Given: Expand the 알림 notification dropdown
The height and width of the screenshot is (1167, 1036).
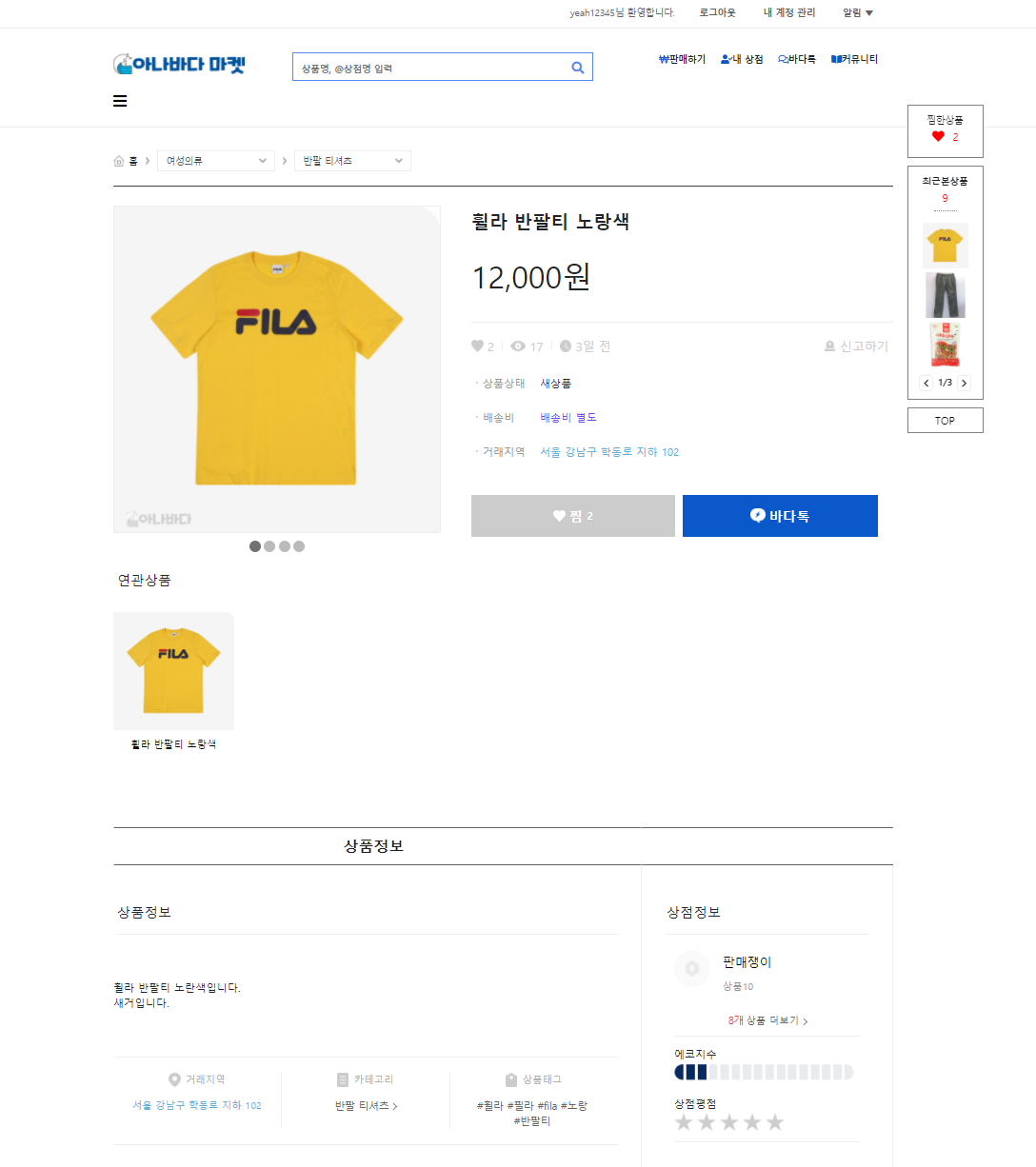Looking at the screenshot, I should (858, 12).
